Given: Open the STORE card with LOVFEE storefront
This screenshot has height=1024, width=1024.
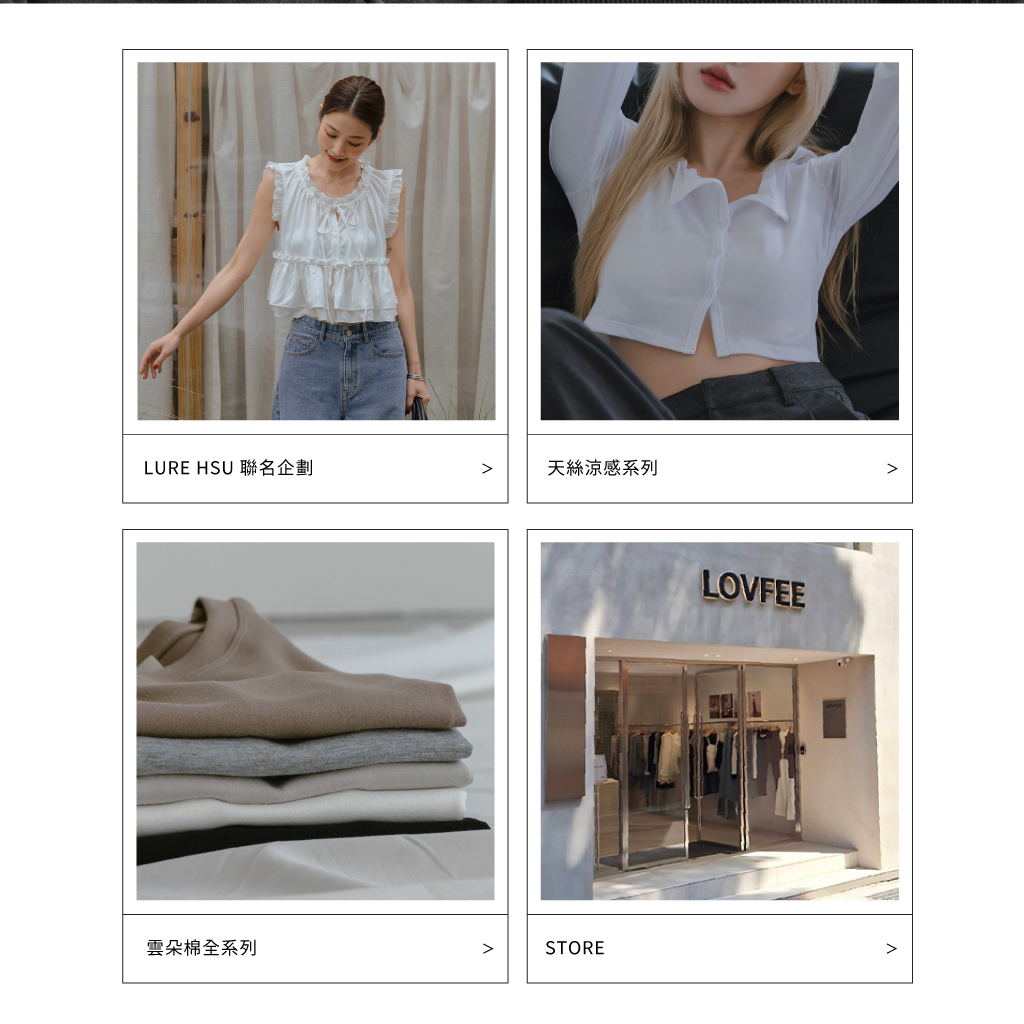Looking at the screenshot, I should click(719, 948).
